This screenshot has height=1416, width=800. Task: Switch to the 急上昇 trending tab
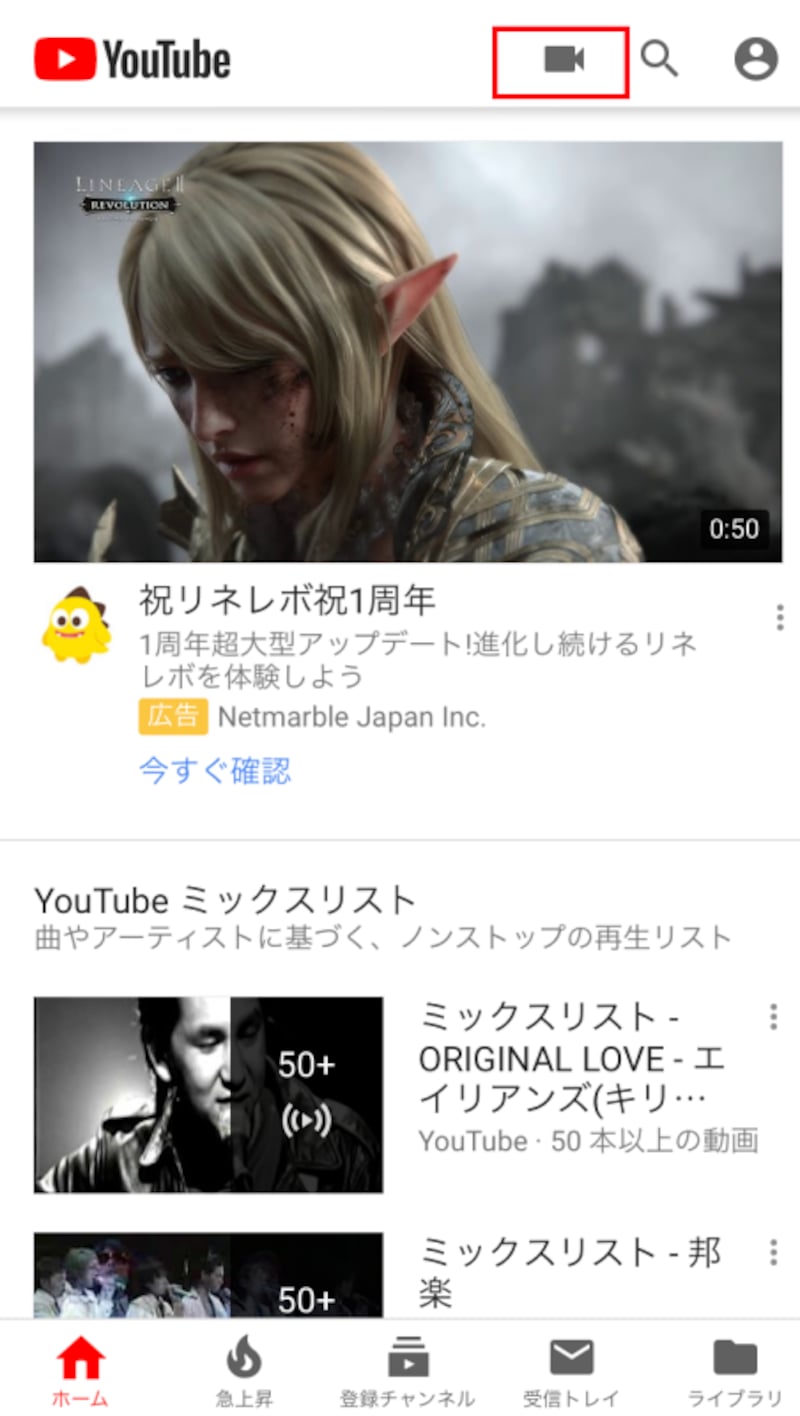tap(244, 1370)
